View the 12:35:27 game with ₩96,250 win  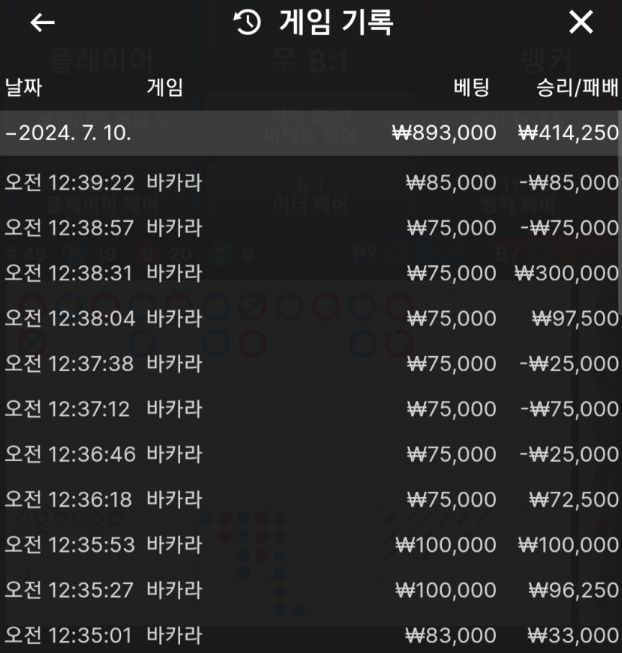coord(311,590)
